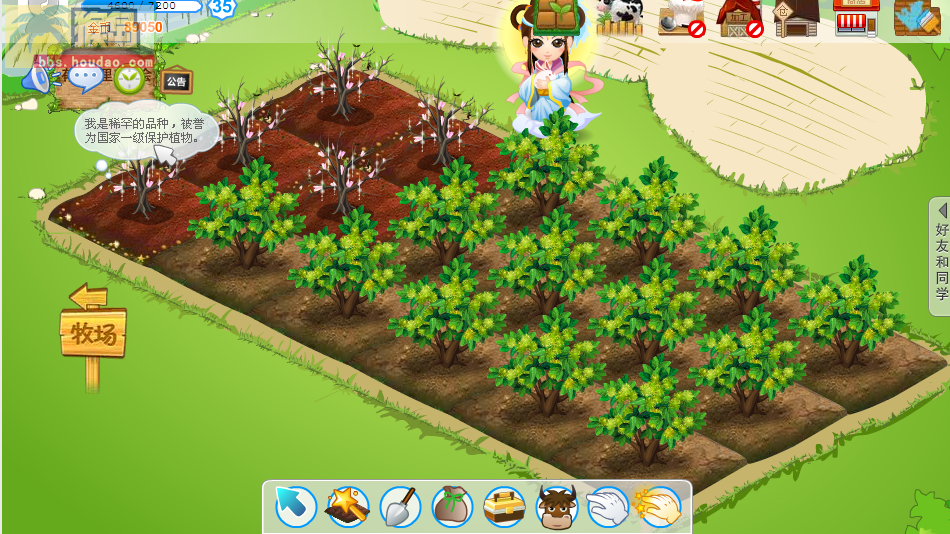Viewport: 950px width, 534px height.
Task: Pick the shovel tool
Action: pos(400,507)
